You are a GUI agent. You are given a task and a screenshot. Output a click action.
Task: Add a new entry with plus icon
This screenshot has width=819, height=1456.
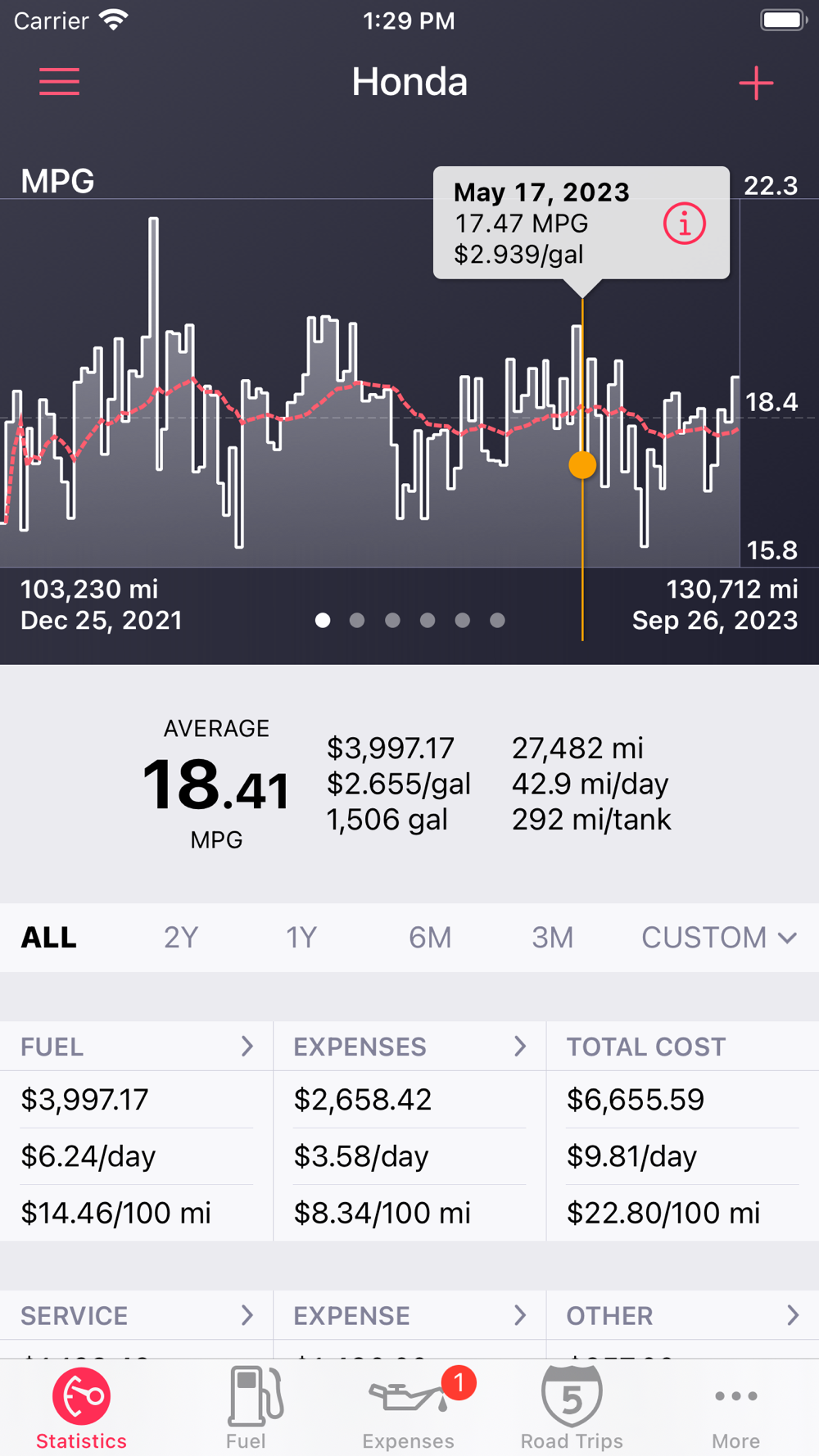coord(756,83)
